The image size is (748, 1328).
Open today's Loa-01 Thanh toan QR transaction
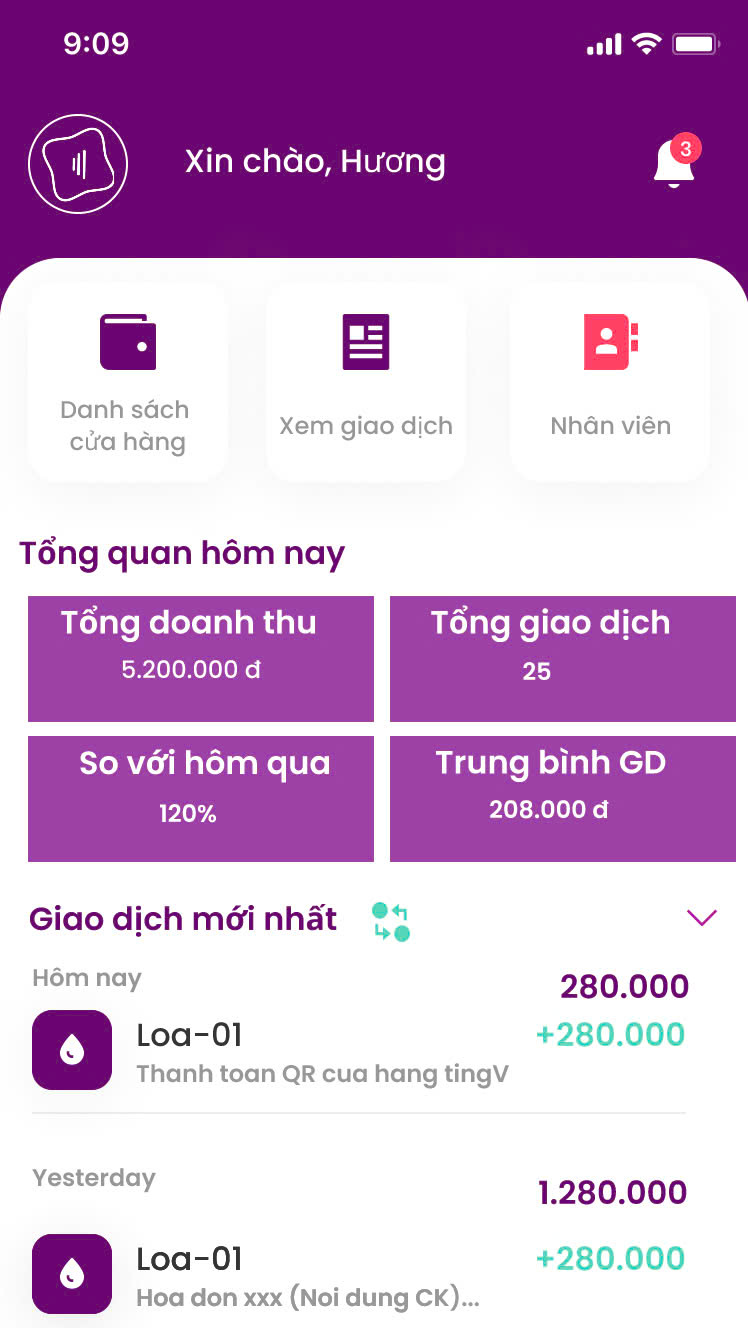click(x=358, y=1050)
